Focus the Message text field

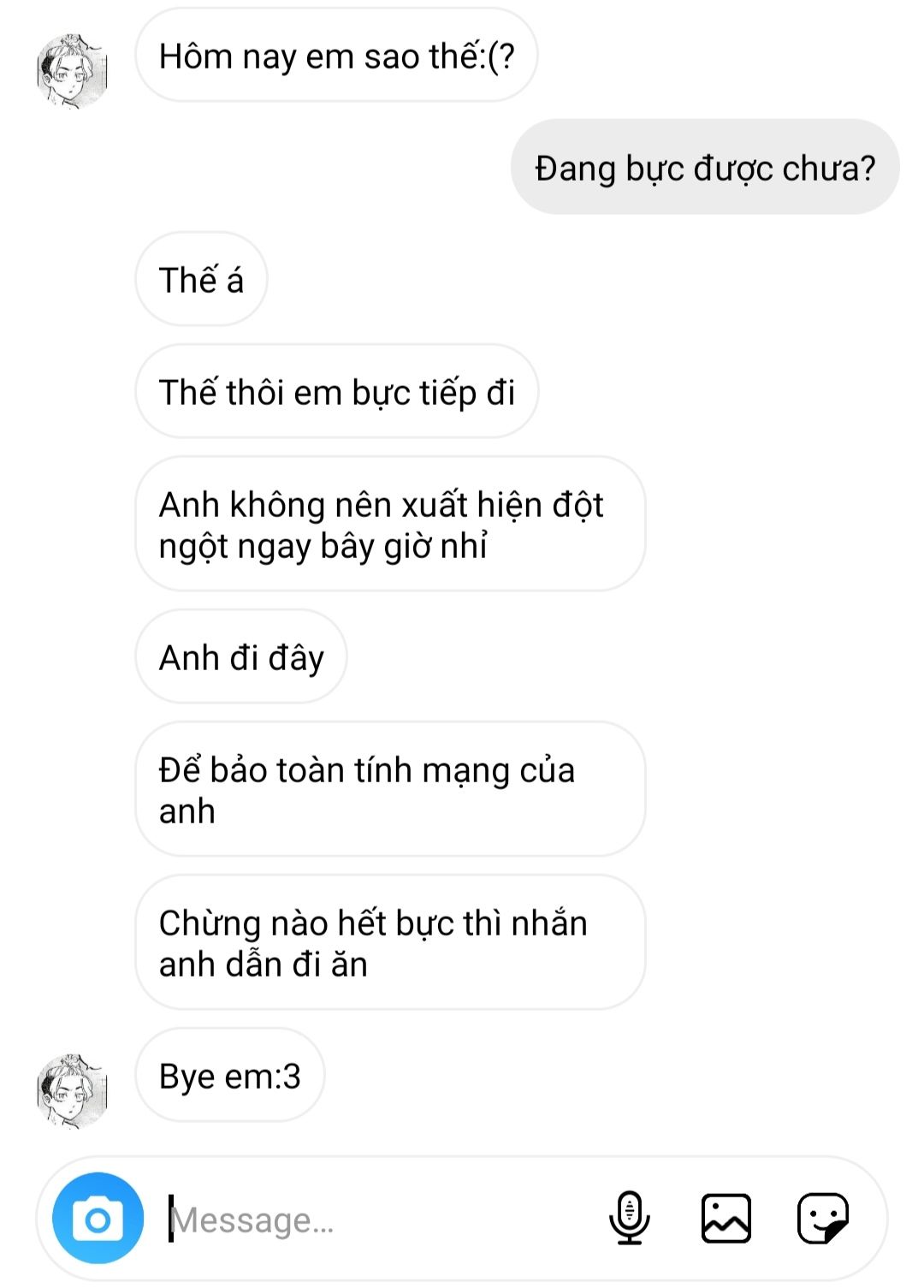(x=376, y=1220)
